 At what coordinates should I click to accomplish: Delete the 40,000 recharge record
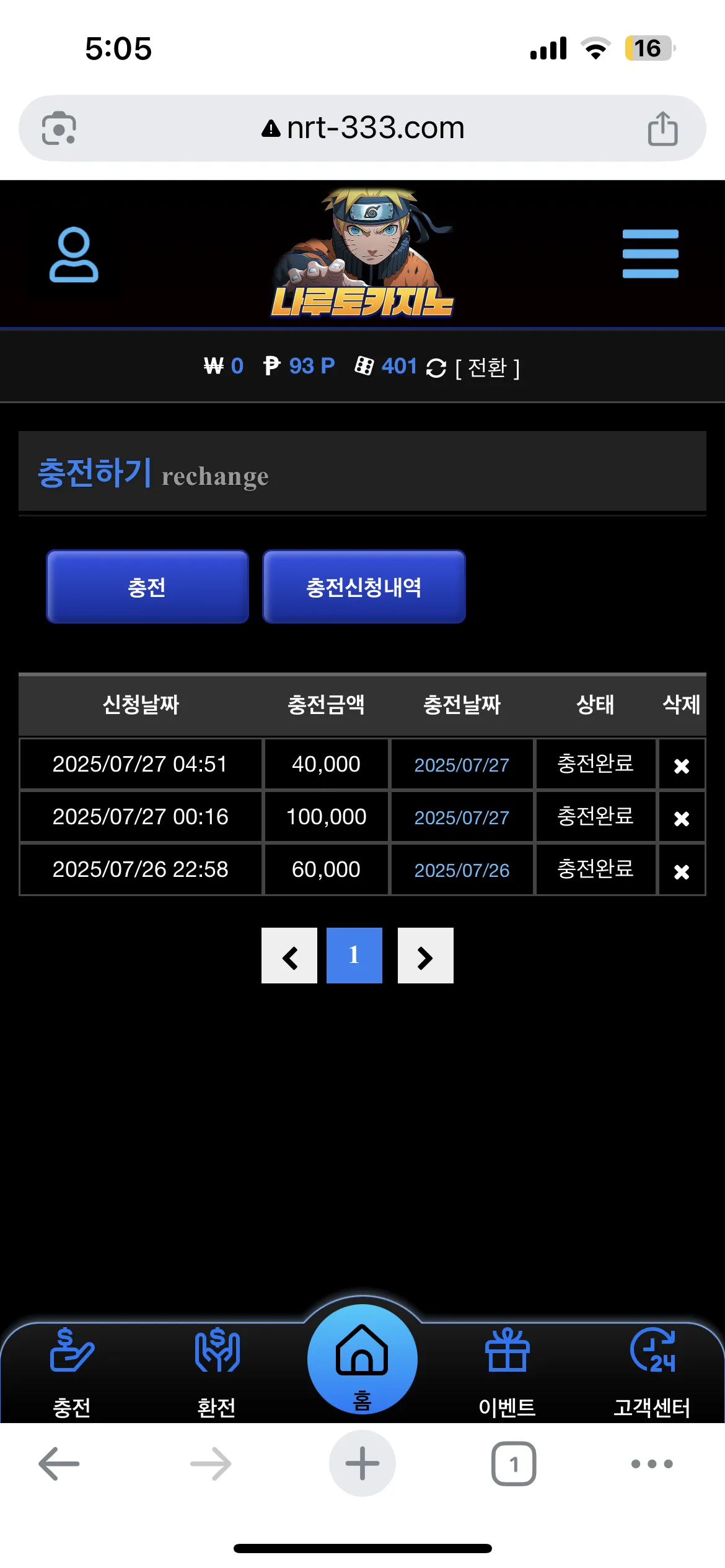coord(682,765)
